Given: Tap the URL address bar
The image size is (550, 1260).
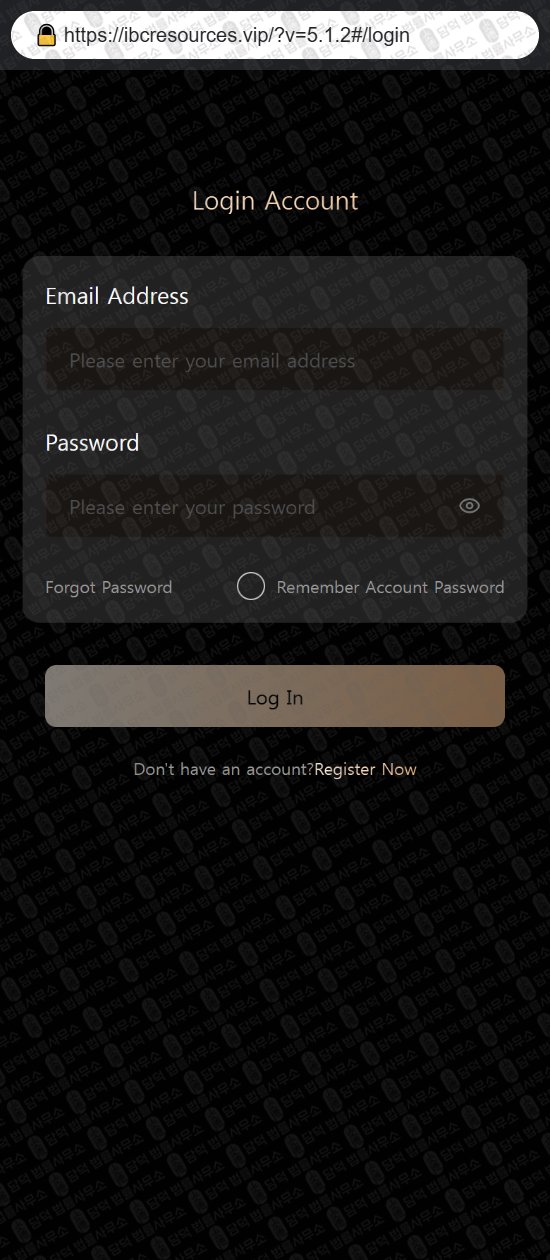Looking at the screenshot, I should pyautogui.click(x=275, y=35).
